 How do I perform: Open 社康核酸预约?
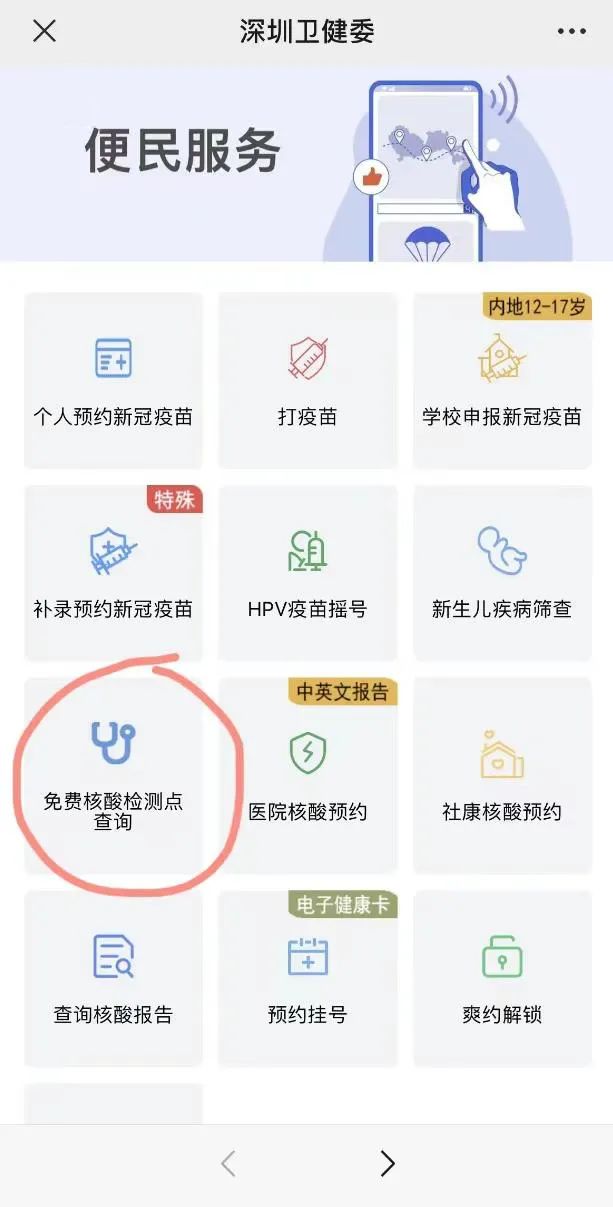(x=502, y=775)
